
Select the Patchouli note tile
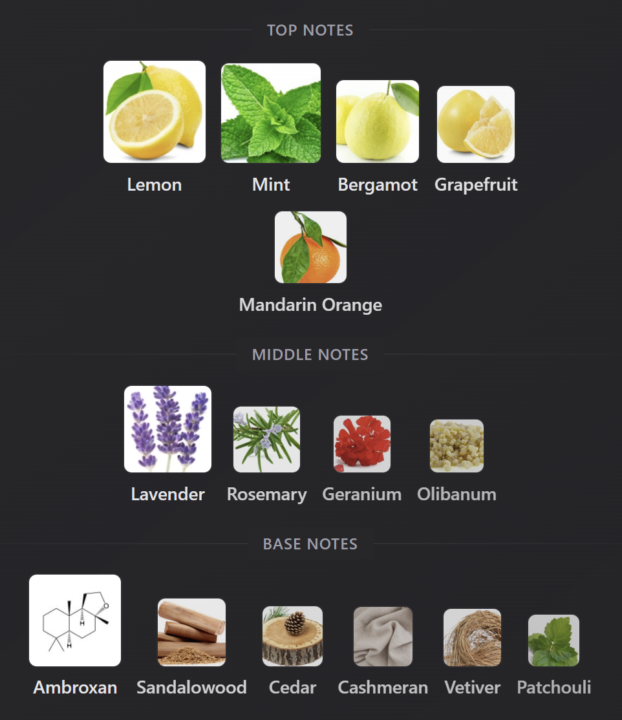tap(553, 641)
